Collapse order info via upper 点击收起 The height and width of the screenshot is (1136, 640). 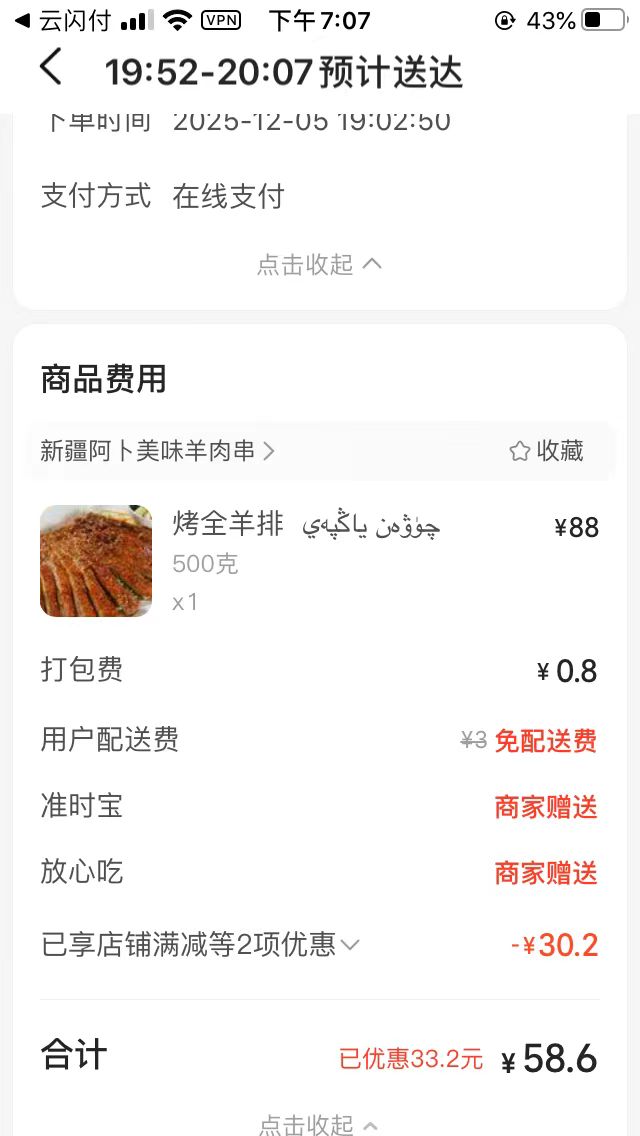coord(319,264)
